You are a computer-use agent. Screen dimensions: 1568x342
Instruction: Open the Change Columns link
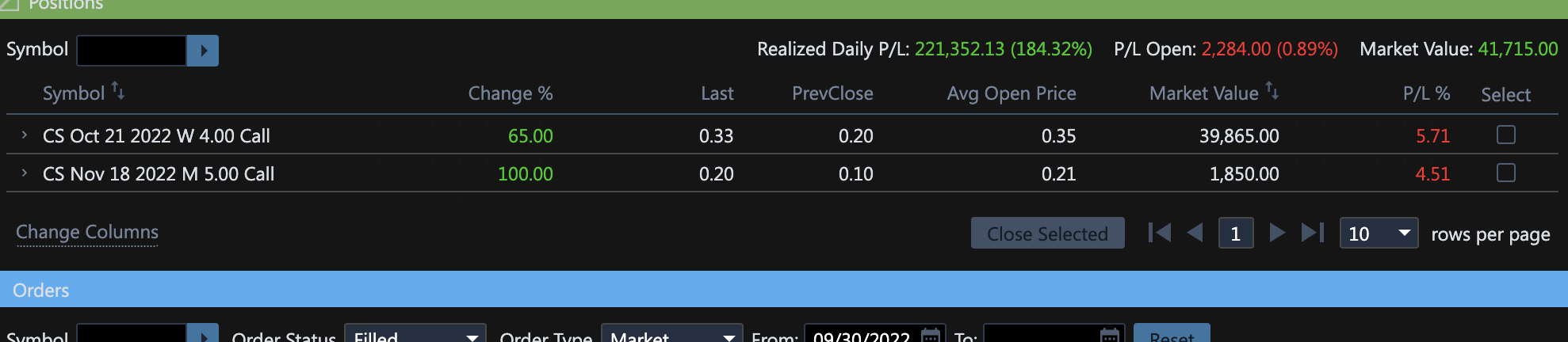(87, 233)
